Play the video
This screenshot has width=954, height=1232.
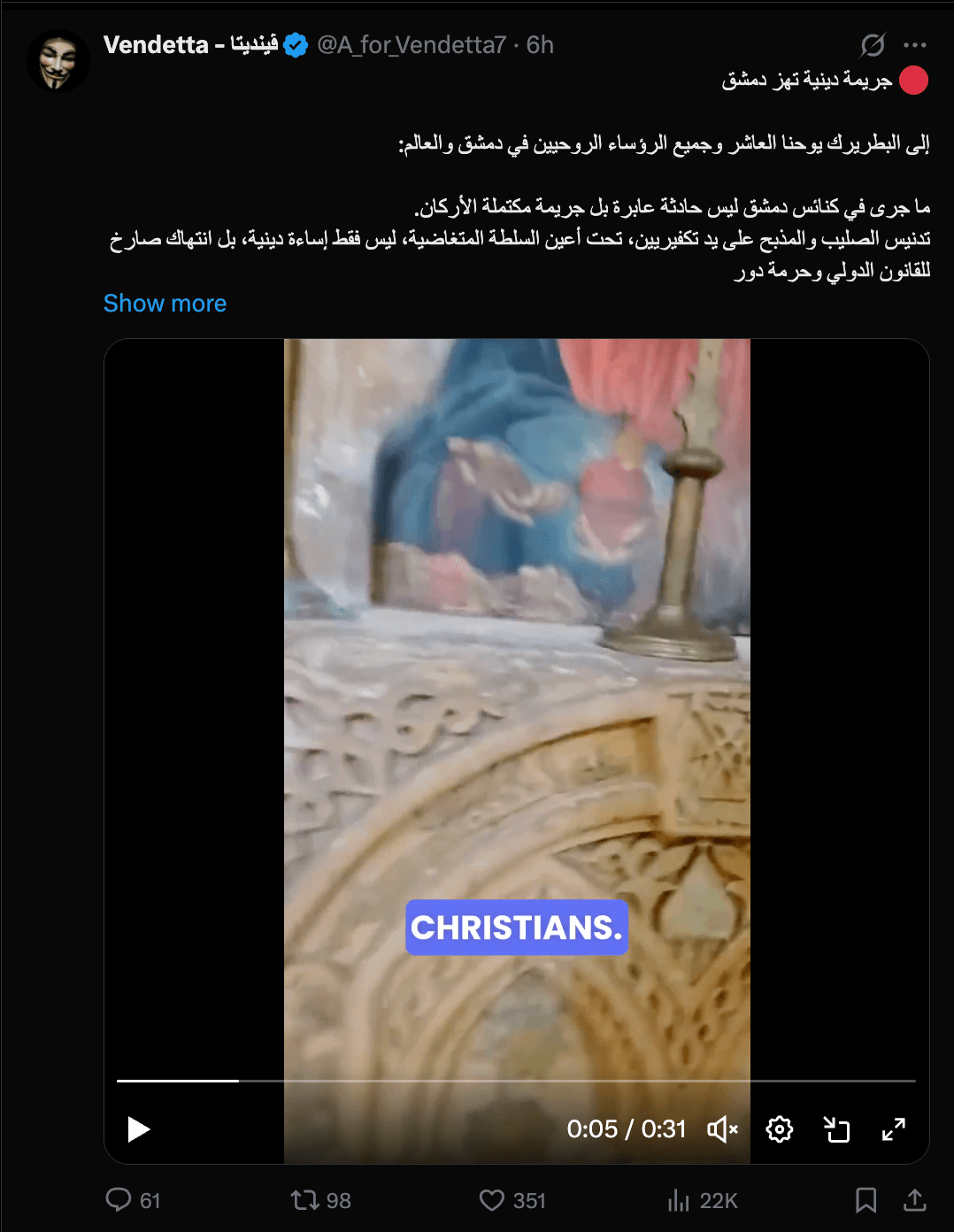coord(139,1129)
